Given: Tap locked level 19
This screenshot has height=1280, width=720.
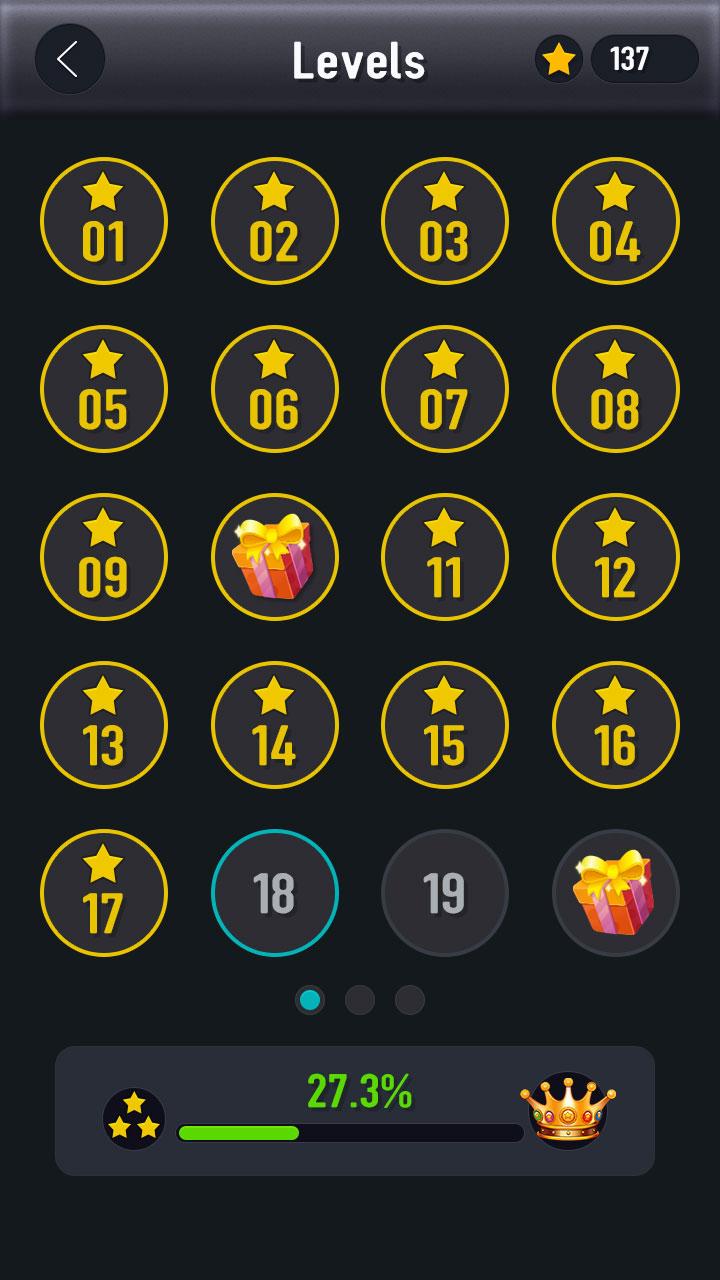Looking at the screenshot, I should [445, 893].
